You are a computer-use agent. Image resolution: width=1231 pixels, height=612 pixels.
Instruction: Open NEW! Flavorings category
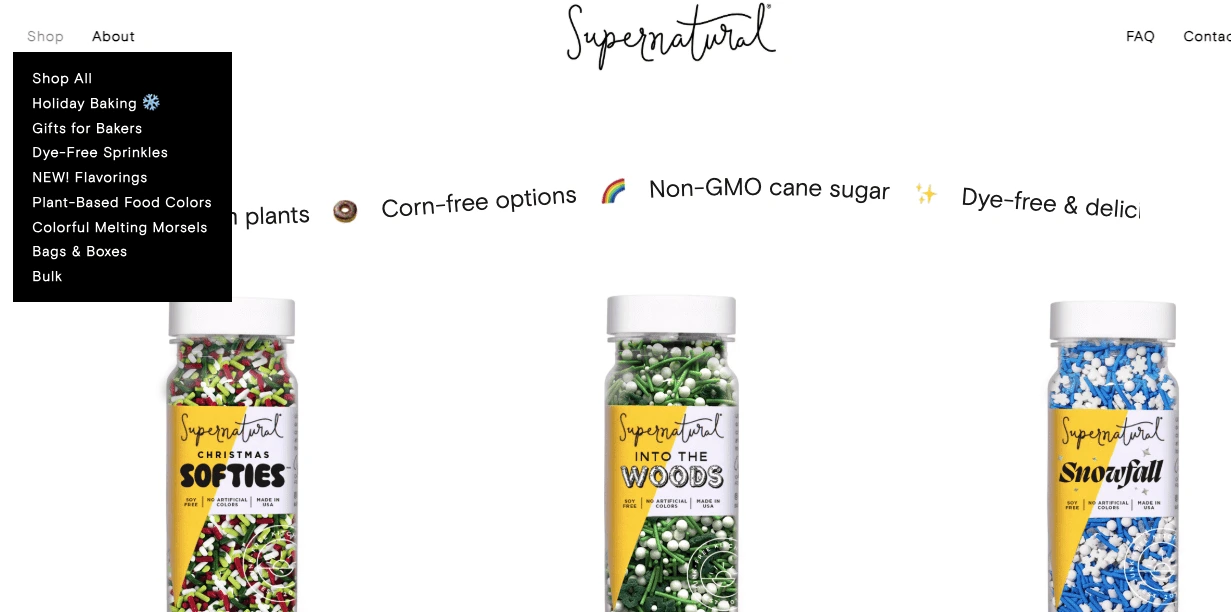(90, 177)
